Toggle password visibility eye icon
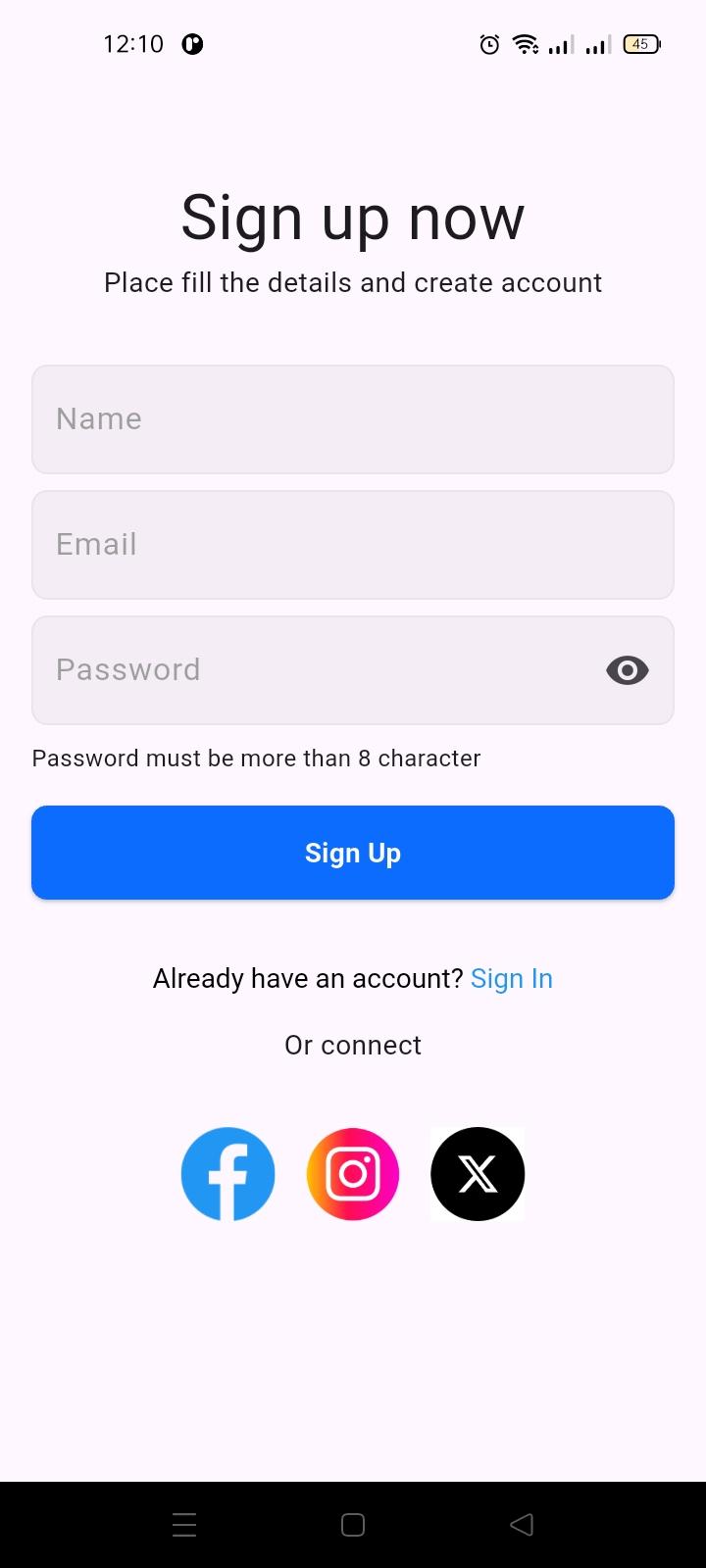This screenshot has height=1568, width=706. point(628,670)
